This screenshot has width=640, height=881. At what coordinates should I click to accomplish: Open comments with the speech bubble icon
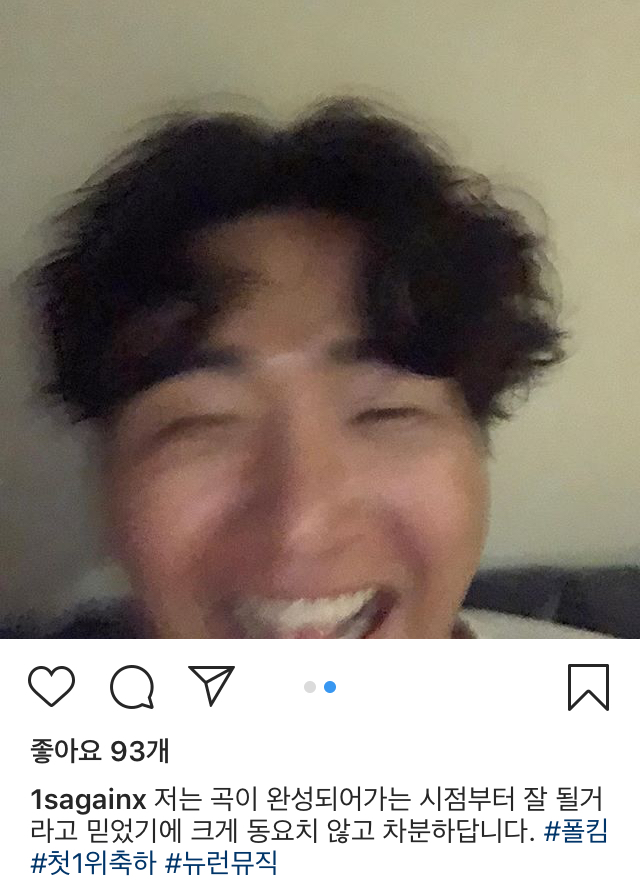coord(132,687)
